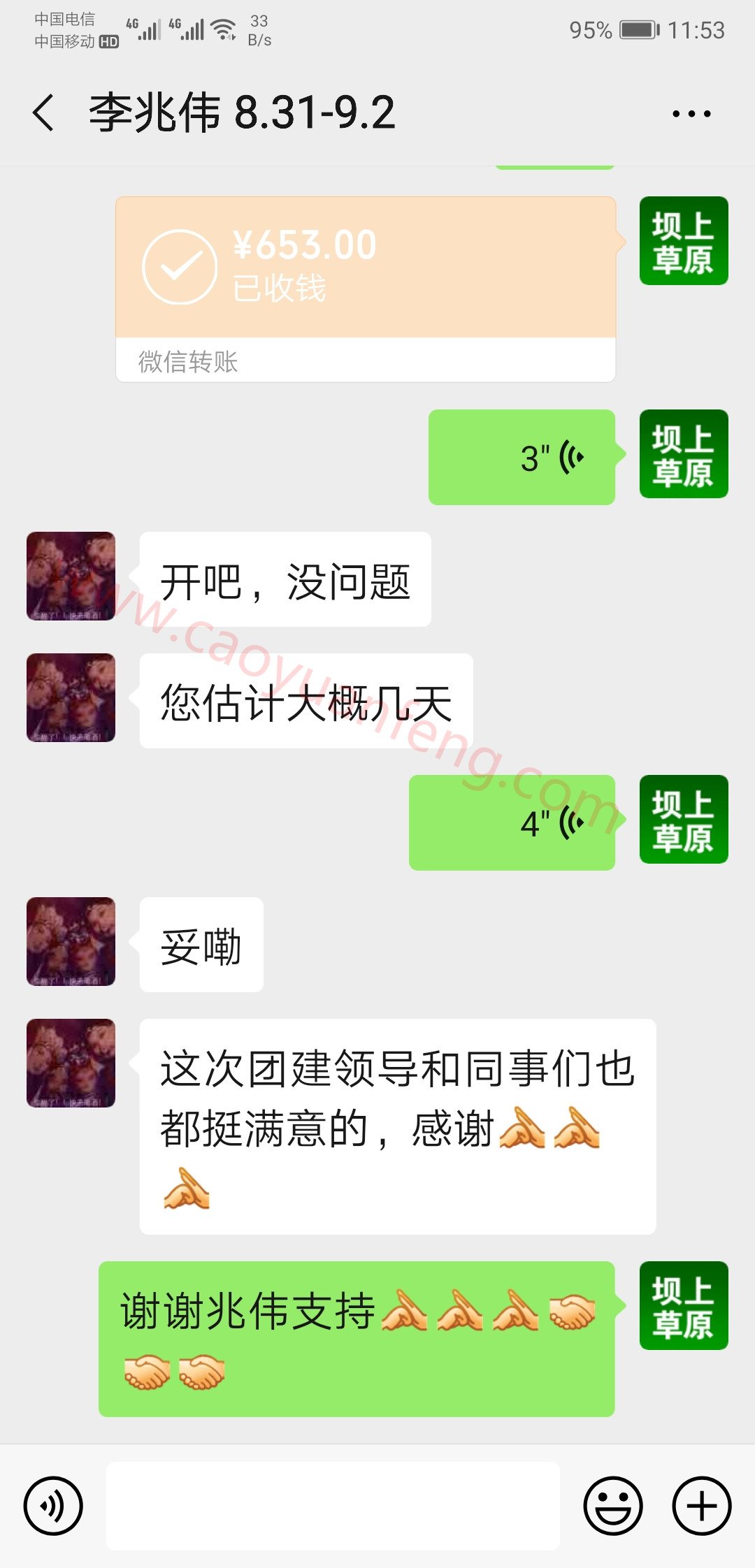
Task: Focus the message text field
Action: pos(333,1506)
